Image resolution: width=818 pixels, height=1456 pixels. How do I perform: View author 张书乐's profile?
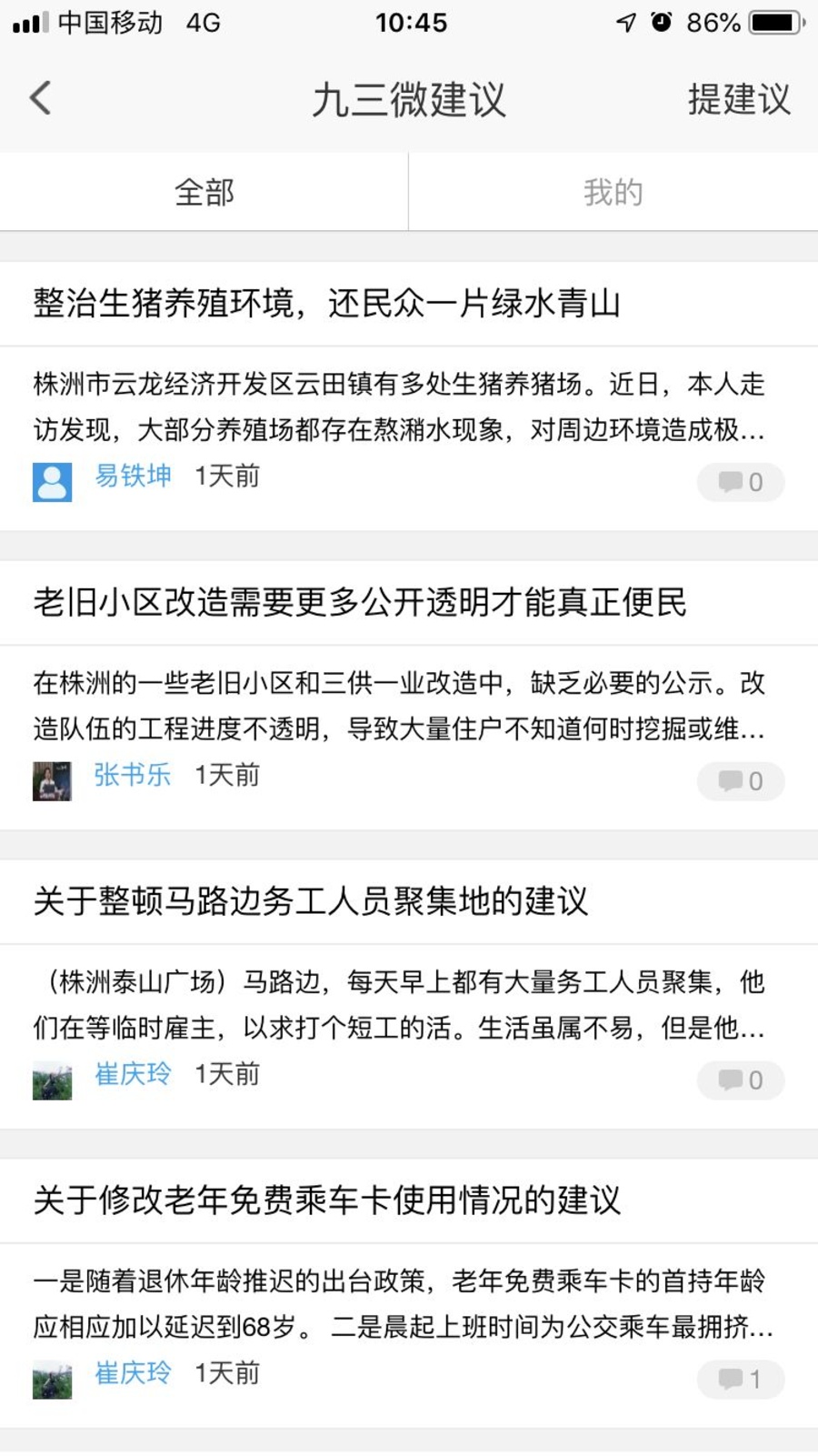133,775
